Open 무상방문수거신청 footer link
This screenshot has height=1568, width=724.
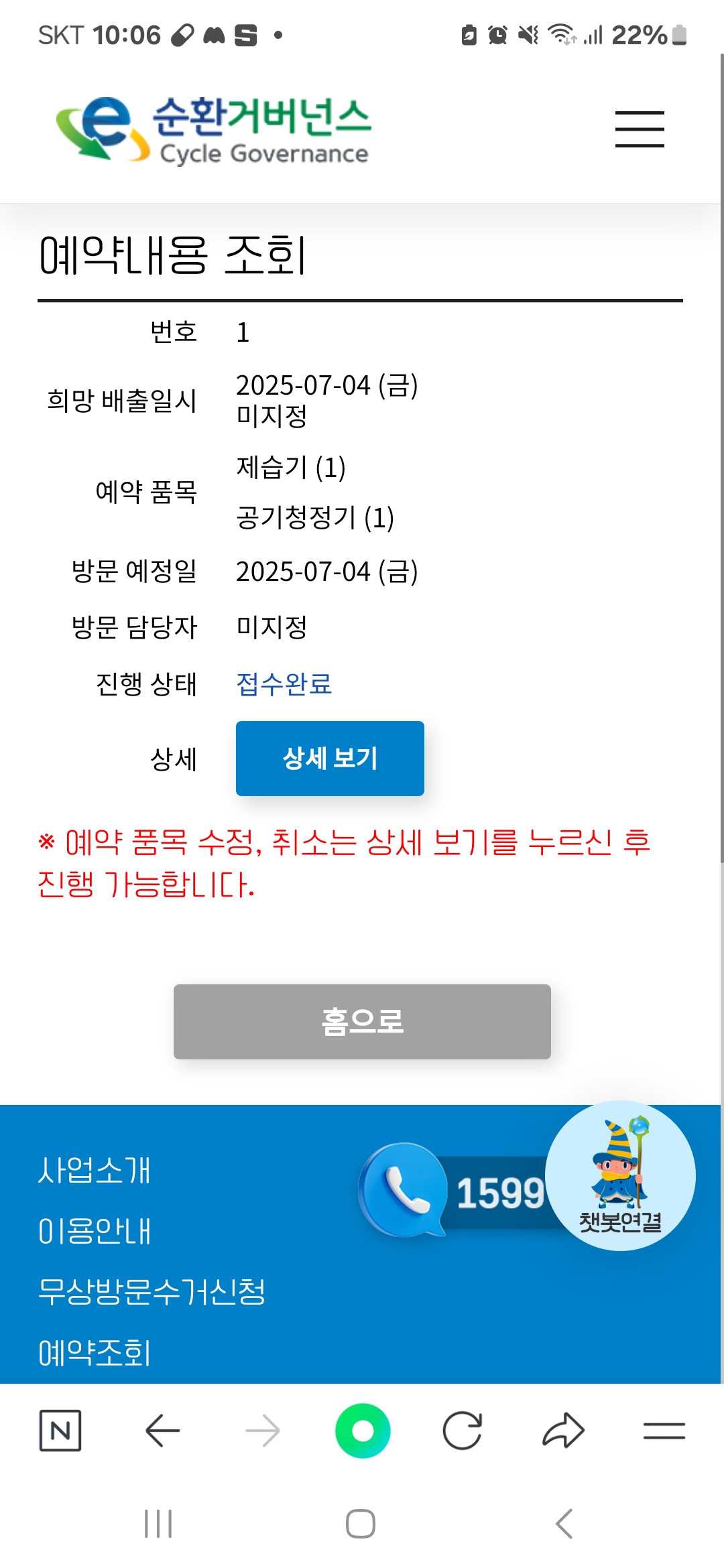(152, 1291)
